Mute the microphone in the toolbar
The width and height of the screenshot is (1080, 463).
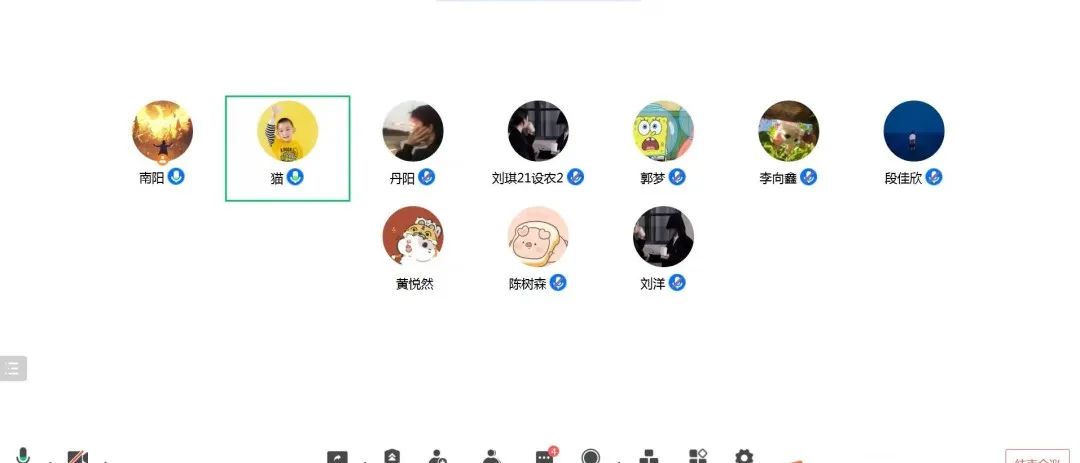(23, 456)
